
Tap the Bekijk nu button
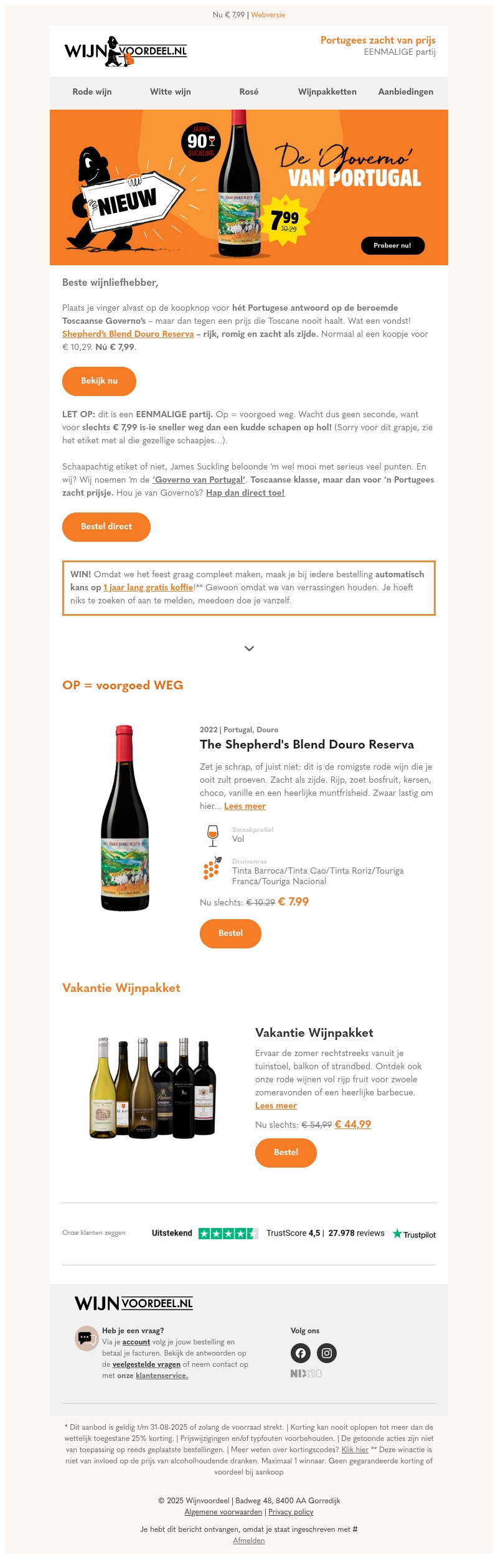tap(99, 380)
